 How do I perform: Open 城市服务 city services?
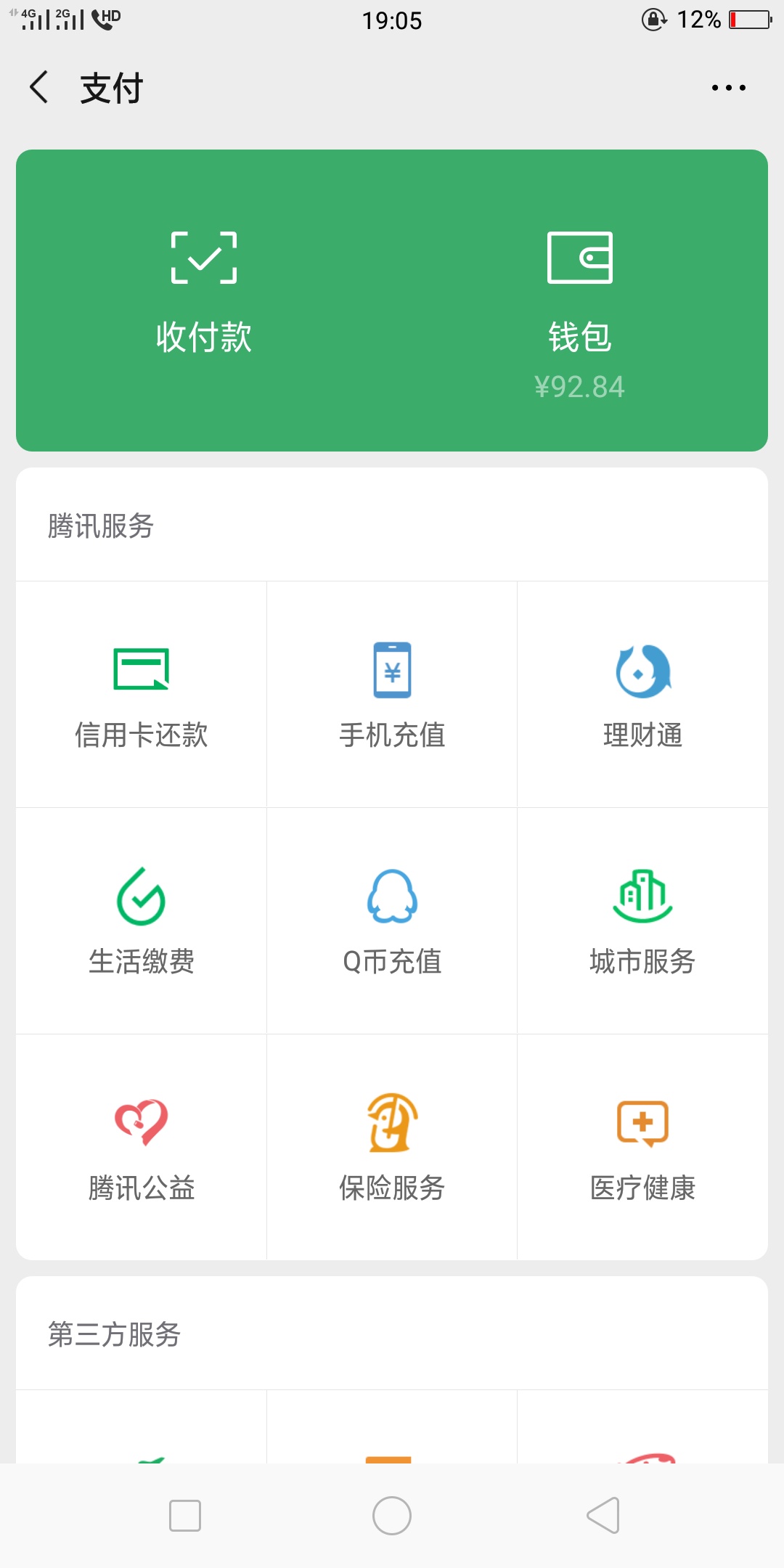[x=642, y=921]
